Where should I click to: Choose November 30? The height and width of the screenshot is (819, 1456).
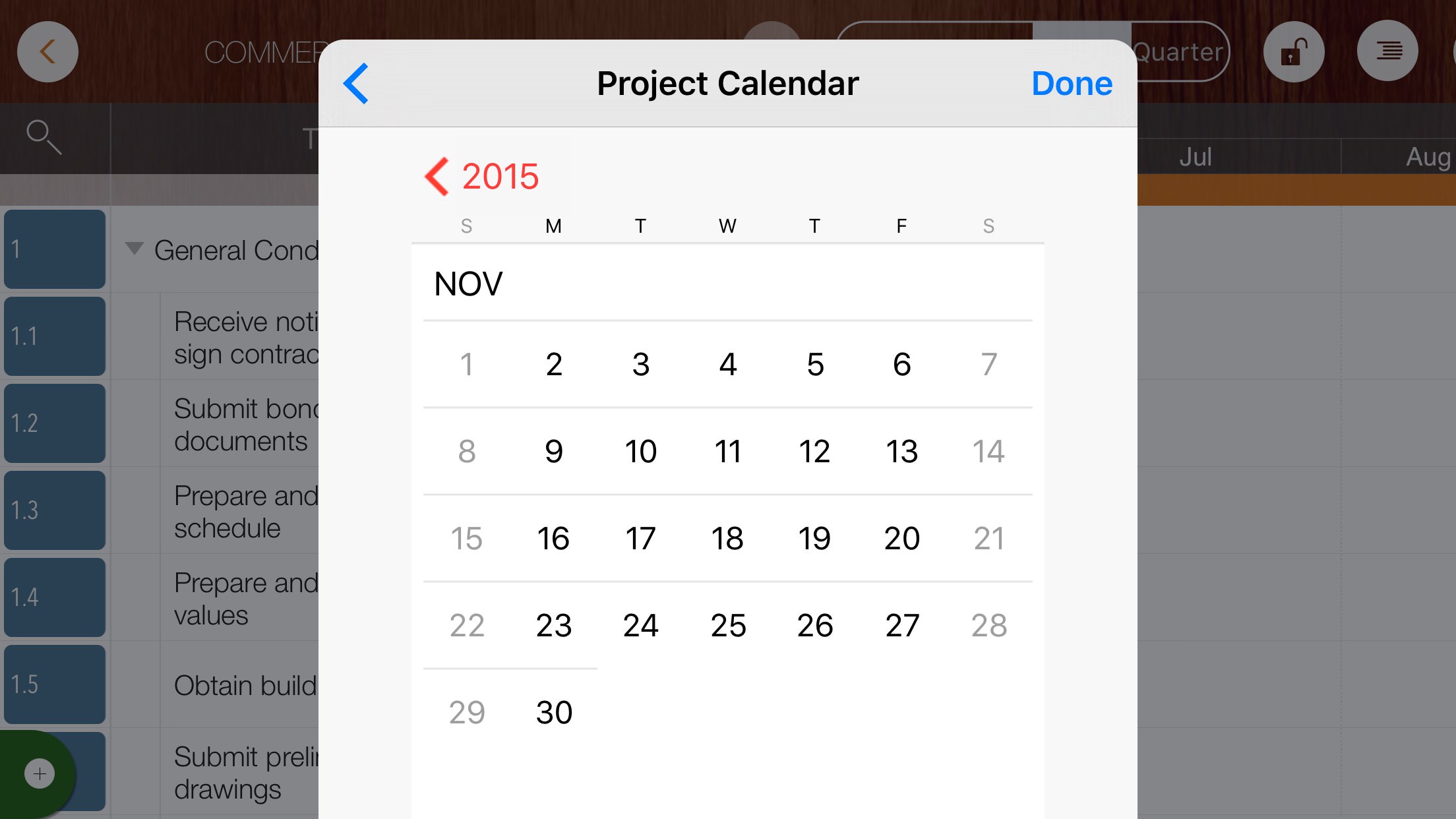click(554, 713)
